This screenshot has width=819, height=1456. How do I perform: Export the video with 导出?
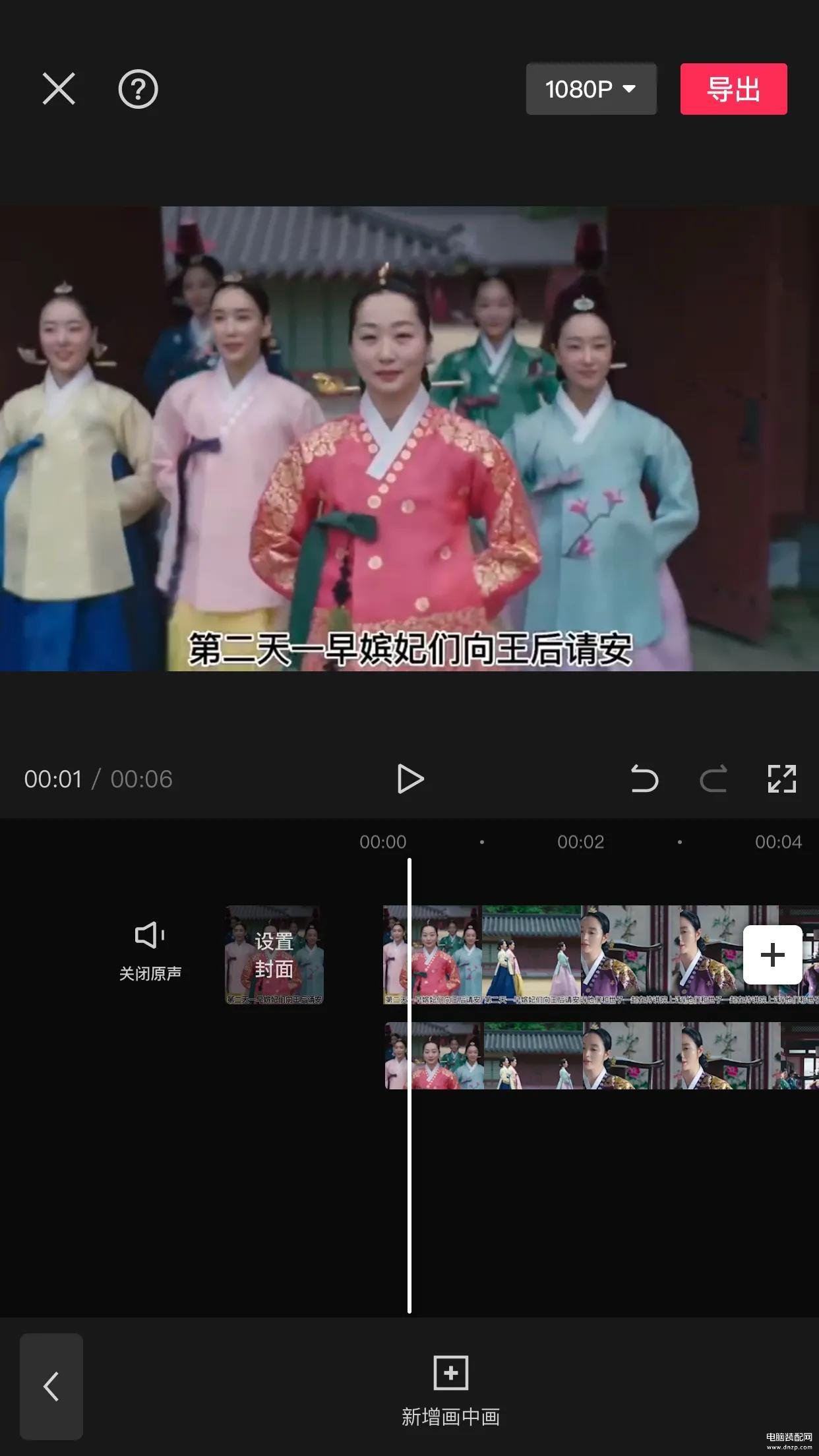coord(733,89)
